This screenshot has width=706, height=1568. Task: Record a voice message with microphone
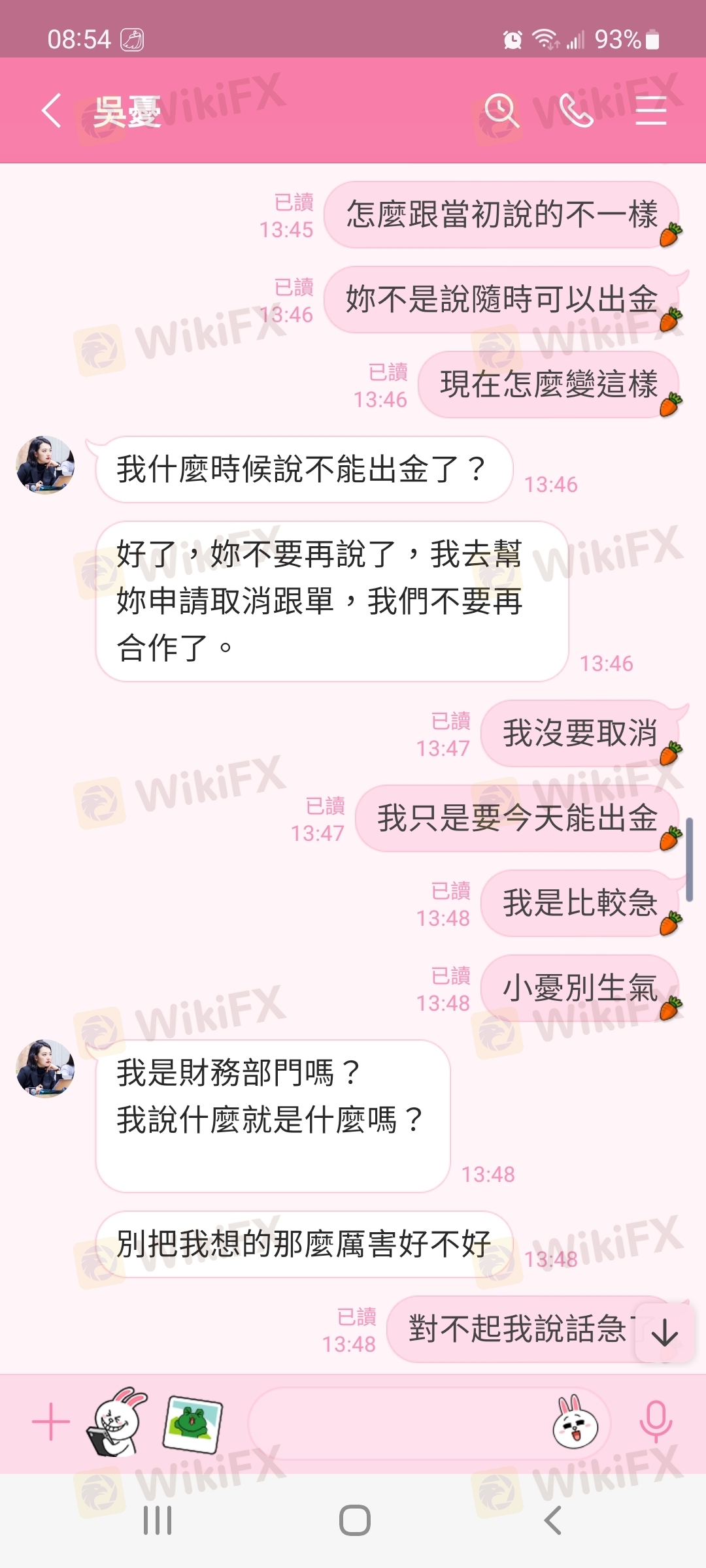pos(656,1422)
